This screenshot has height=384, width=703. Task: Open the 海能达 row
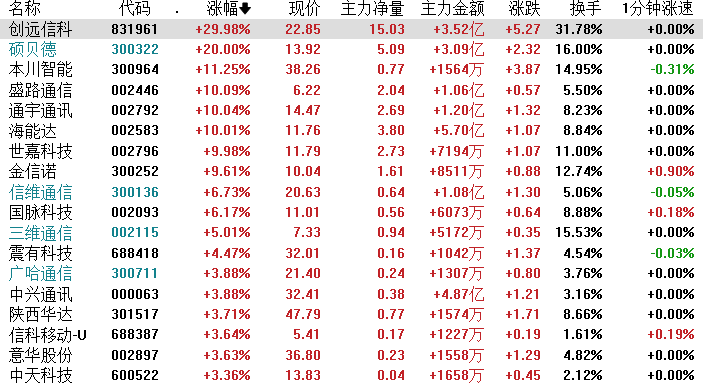[x=352, y=131]
